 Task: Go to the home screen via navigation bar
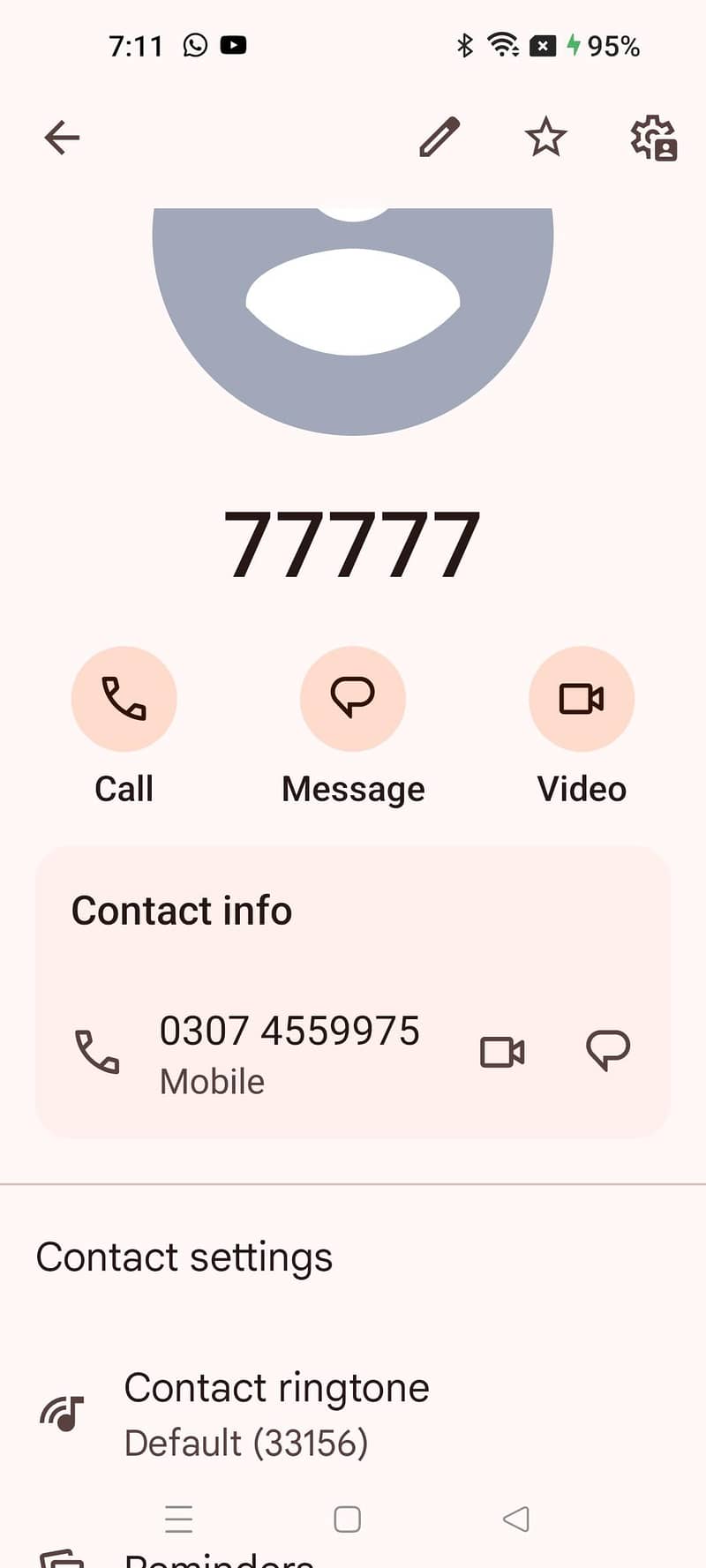348,1519
